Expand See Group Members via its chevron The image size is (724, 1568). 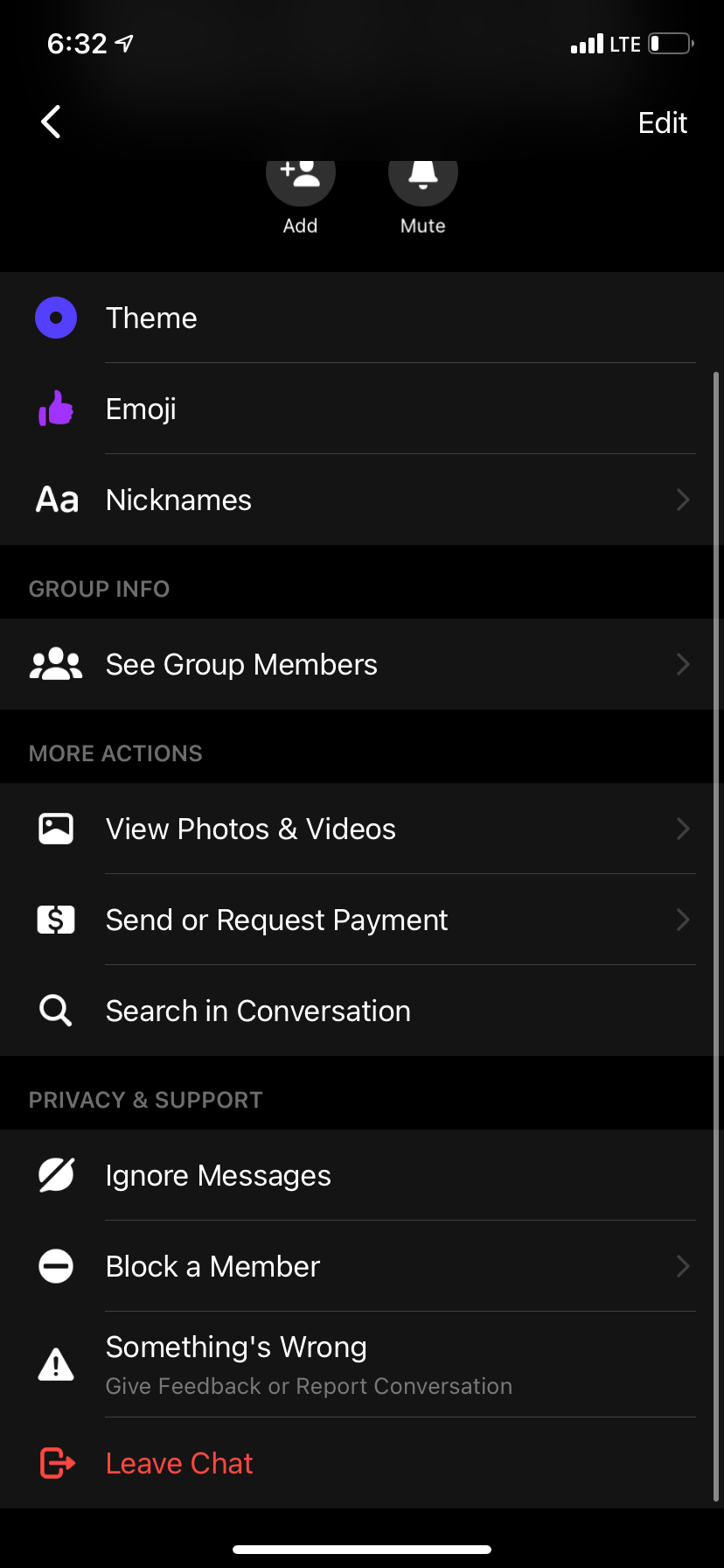pos(683,663)
